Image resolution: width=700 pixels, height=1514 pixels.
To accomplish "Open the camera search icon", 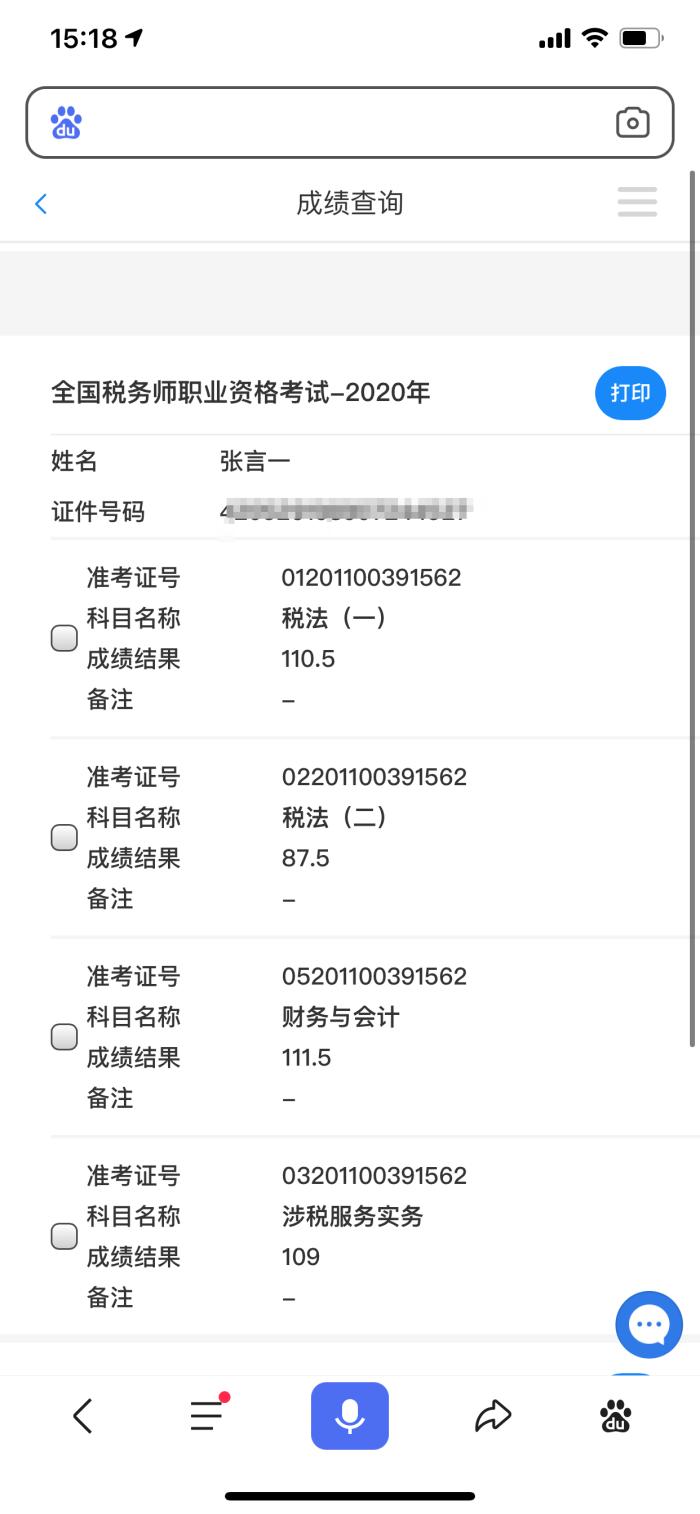I will pos(632,123).
